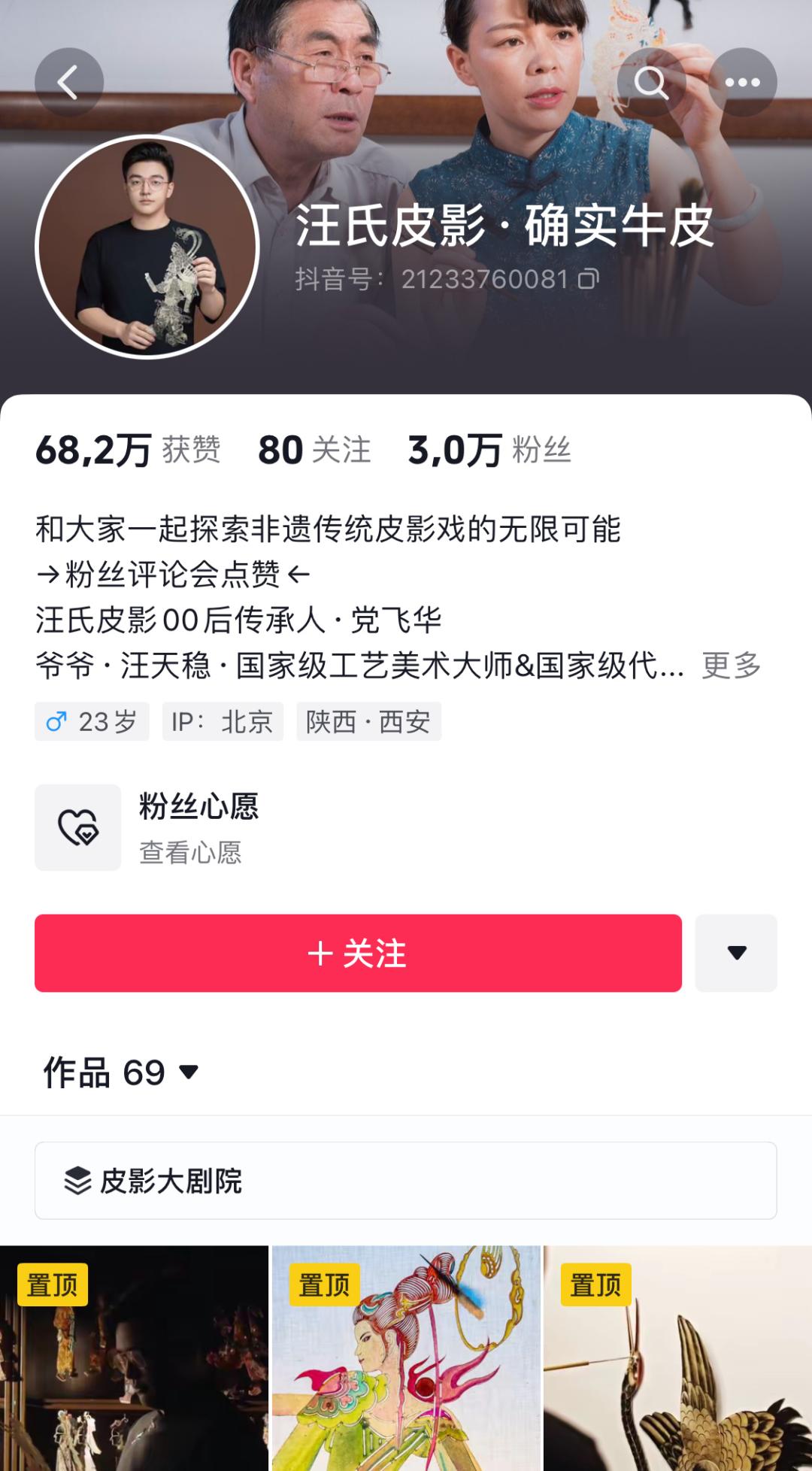Expand the arrow next to follow
812x1471 pixels.
point(736,953)
